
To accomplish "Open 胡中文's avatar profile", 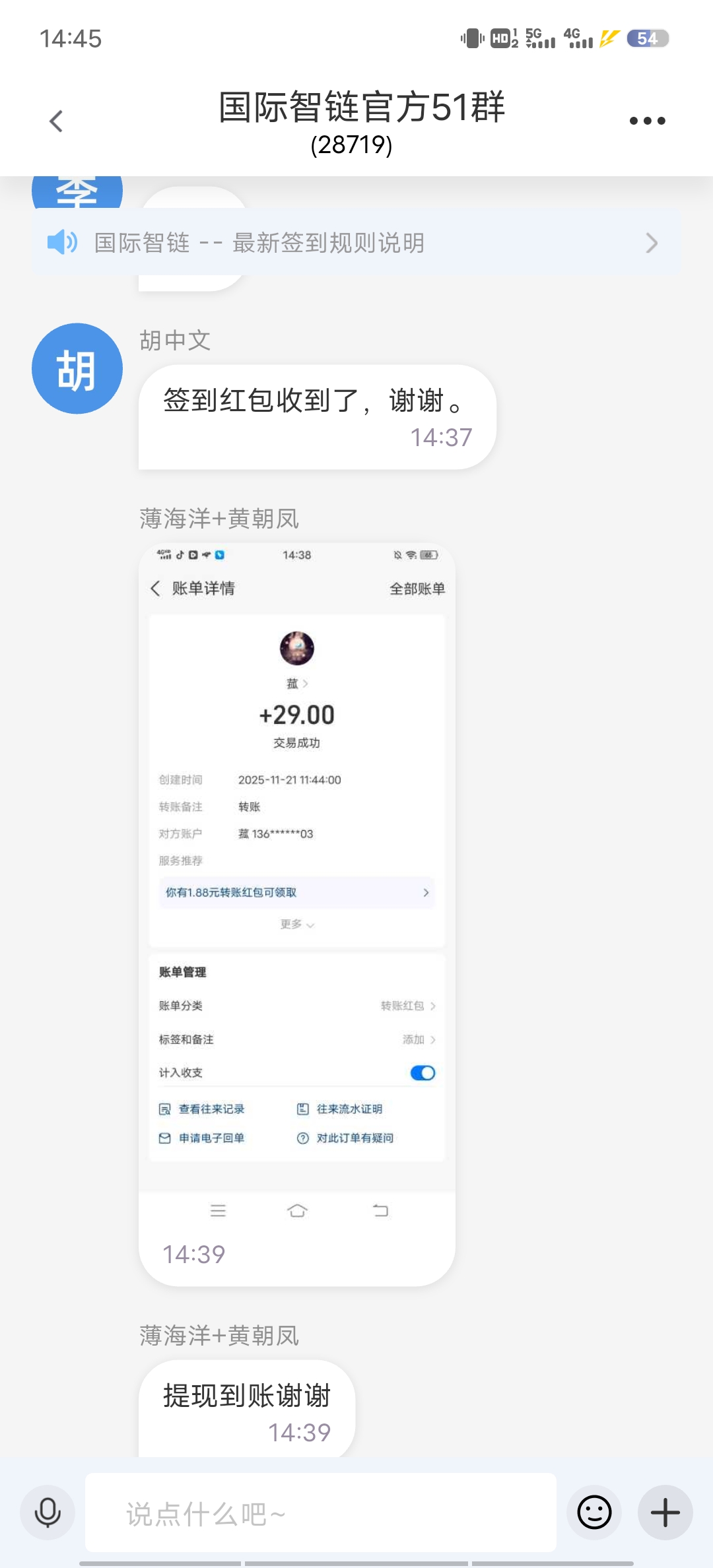I will [77, 368].
